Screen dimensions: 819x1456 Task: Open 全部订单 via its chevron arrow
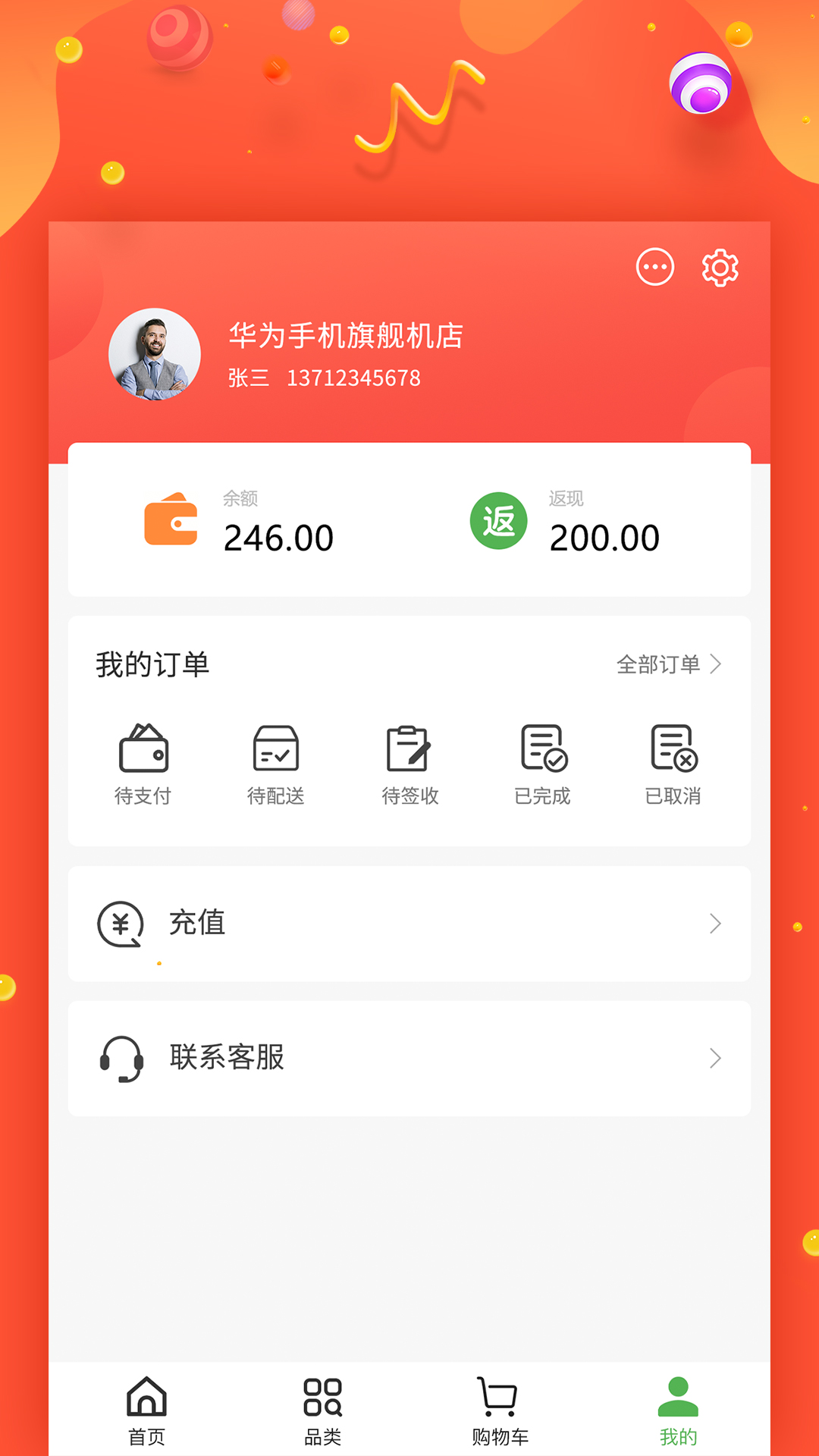pyautogui.click(x=716, y=664)
